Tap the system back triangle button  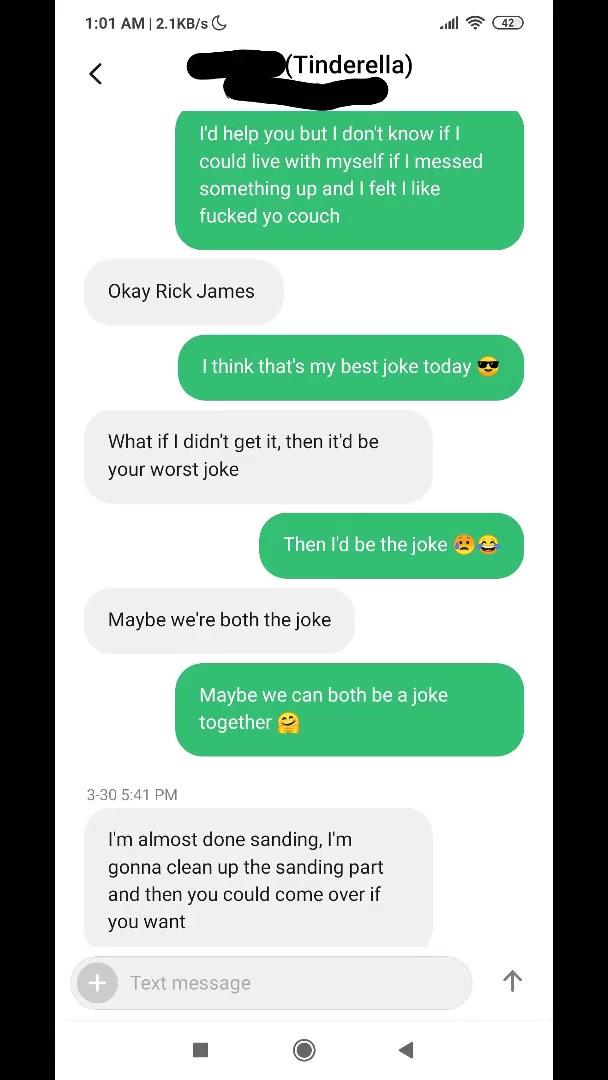coord(406,1049)
